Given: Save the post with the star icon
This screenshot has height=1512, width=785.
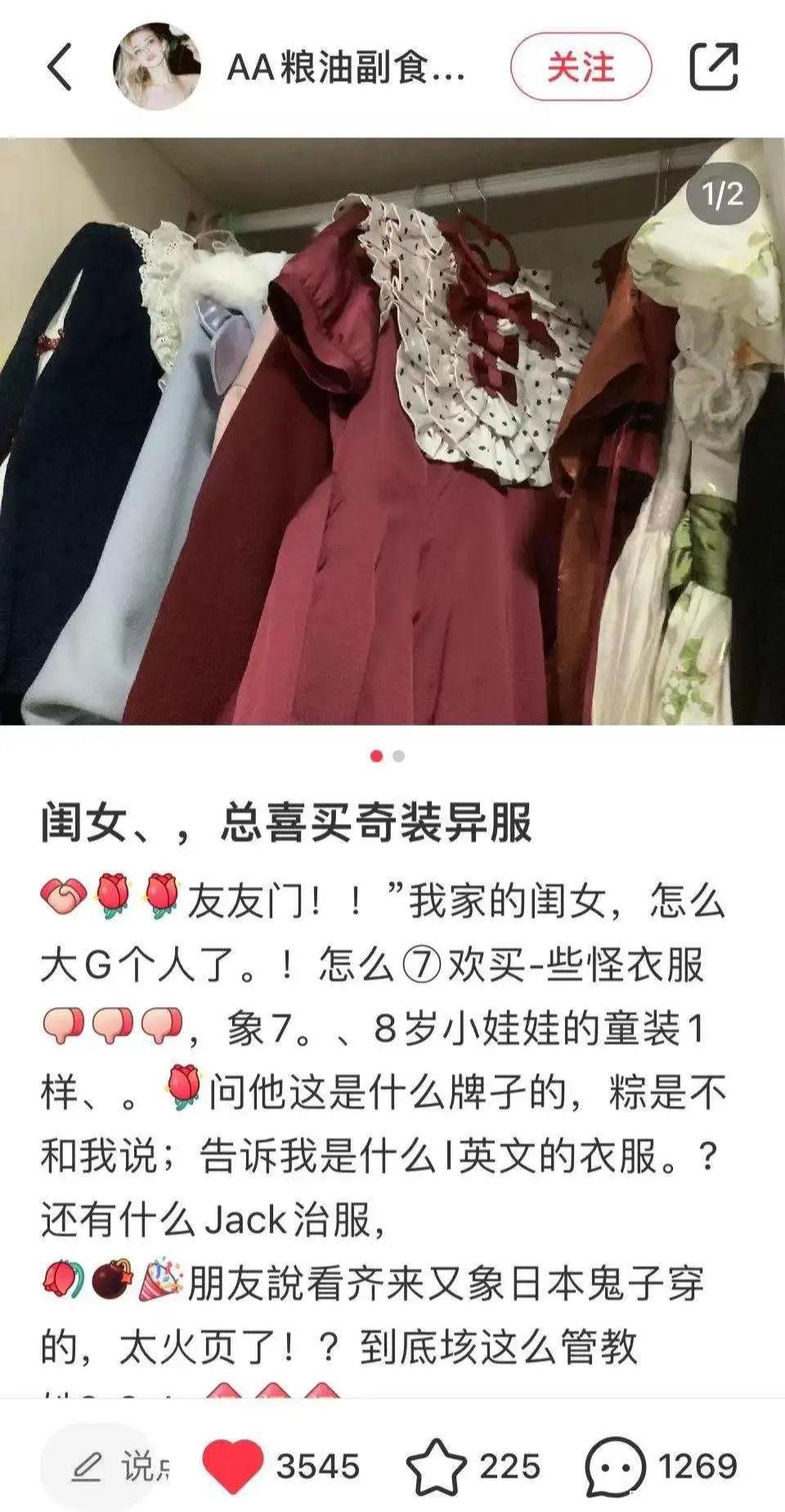Looking at the screenshot, I should [x=436, y=1467].
